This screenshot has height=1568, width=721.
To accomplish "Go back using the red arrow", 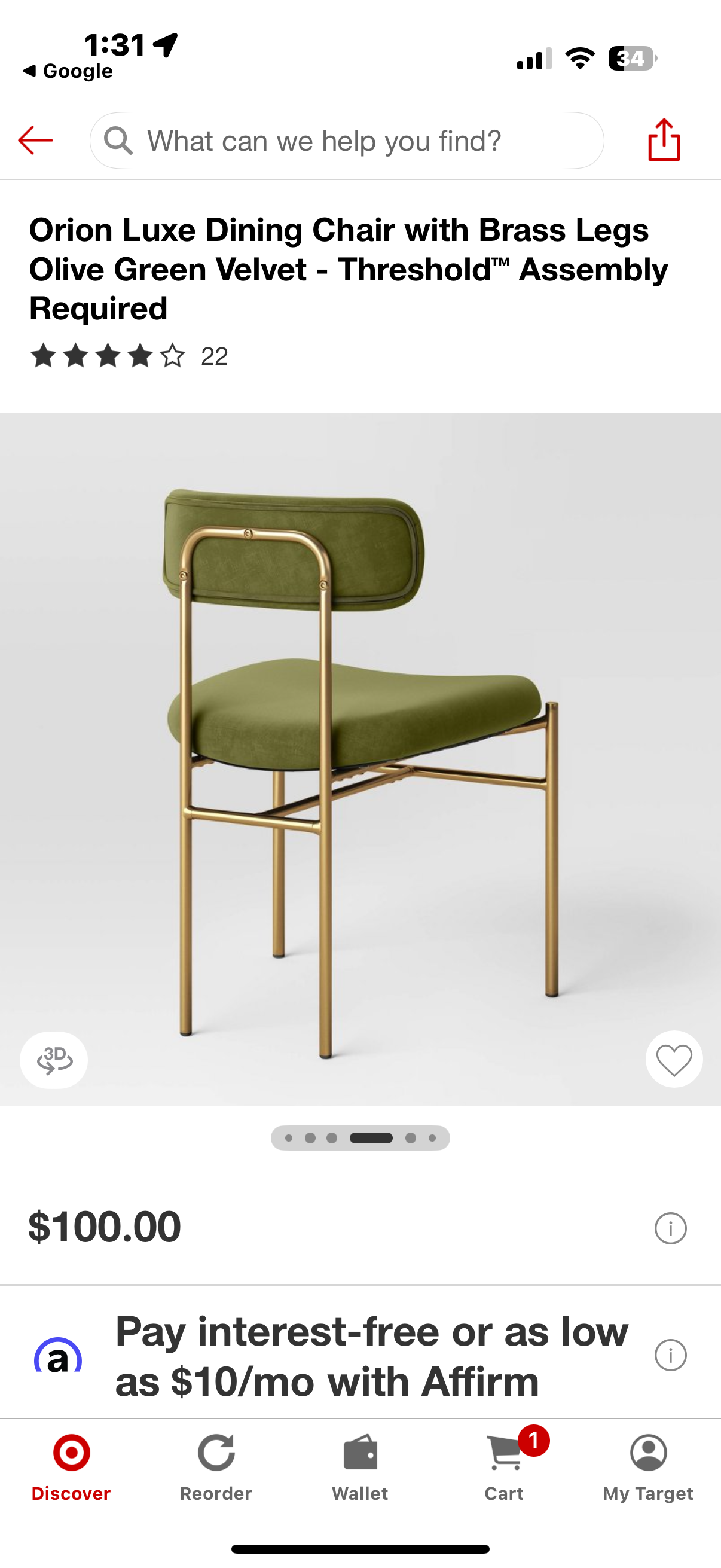I will point(35,141).
